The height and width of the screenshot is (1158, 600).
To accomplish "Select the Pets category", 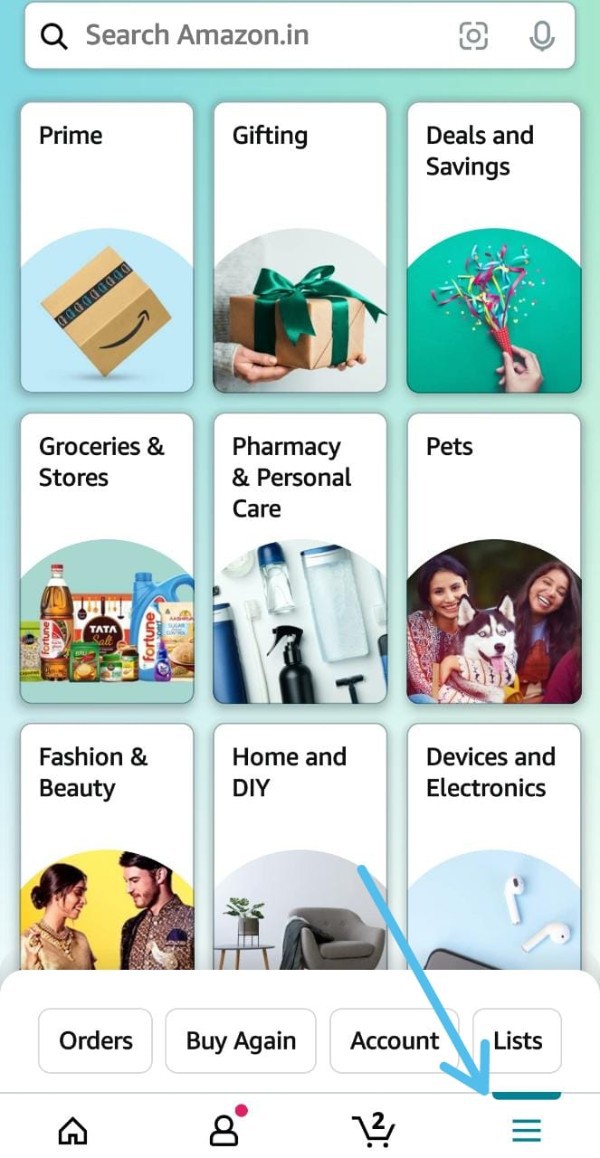I will [x=494, y=558].
